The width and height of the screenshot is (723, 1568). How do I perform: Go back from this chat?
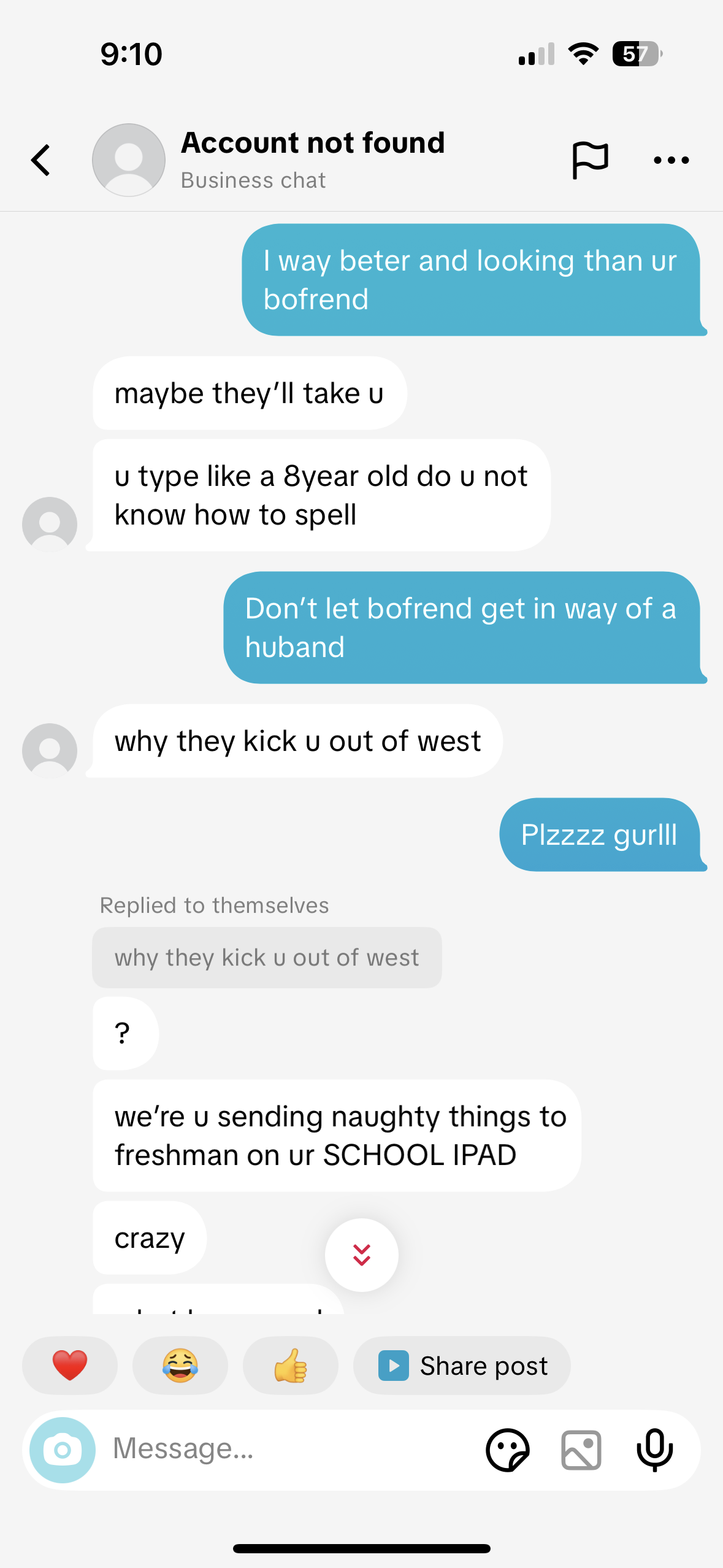pyautogui.click(x=40, y=160)
